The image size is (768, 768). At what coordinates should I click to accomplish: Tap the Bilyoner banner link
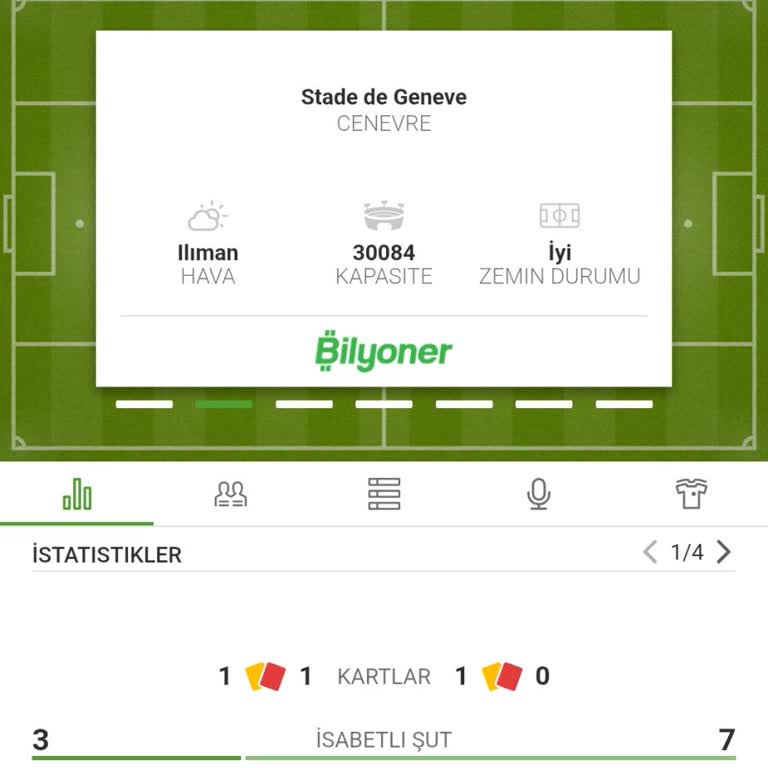pos(384,351)
